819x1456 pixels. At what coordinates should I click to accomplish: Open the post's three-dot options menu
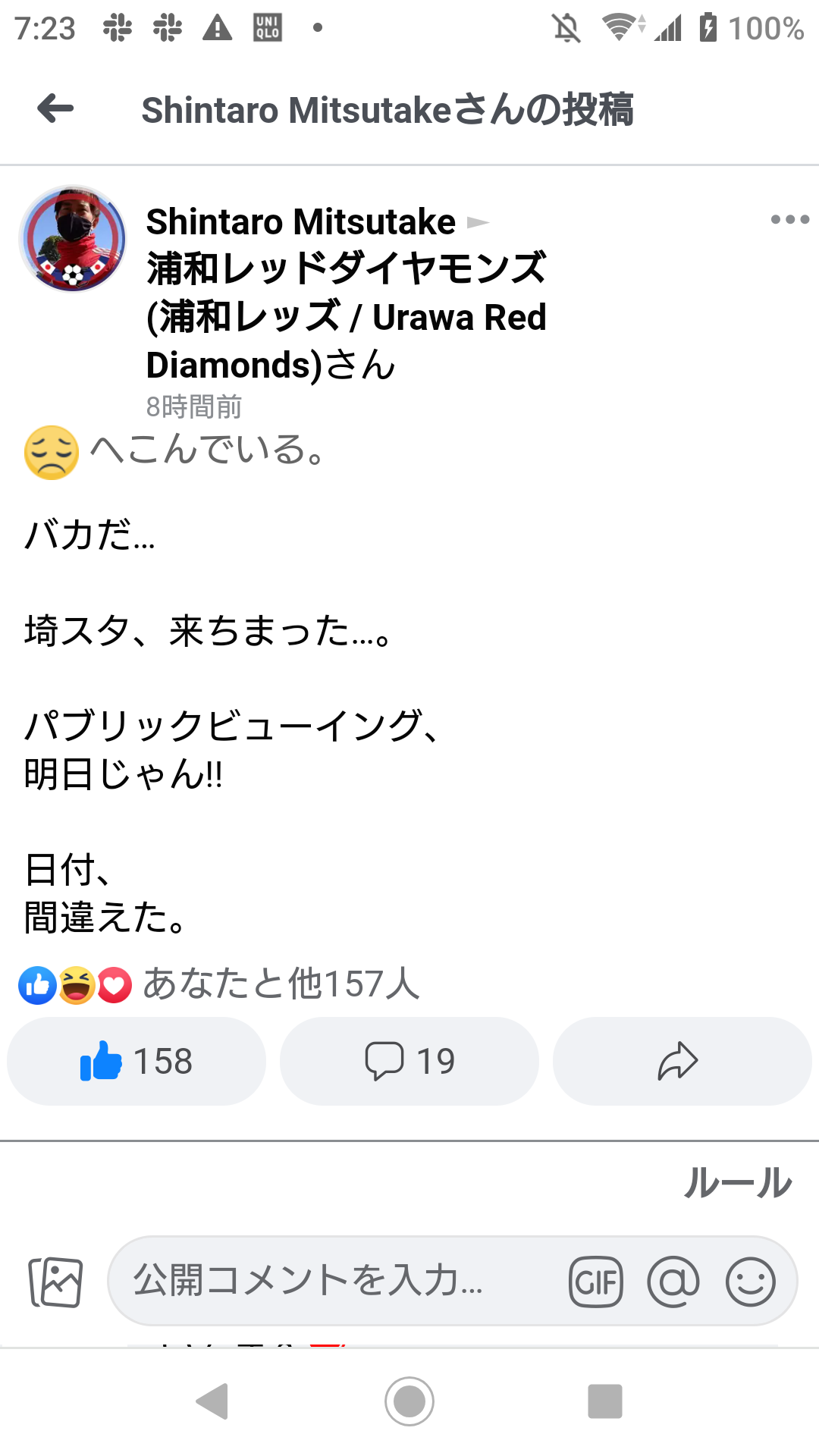789,220
